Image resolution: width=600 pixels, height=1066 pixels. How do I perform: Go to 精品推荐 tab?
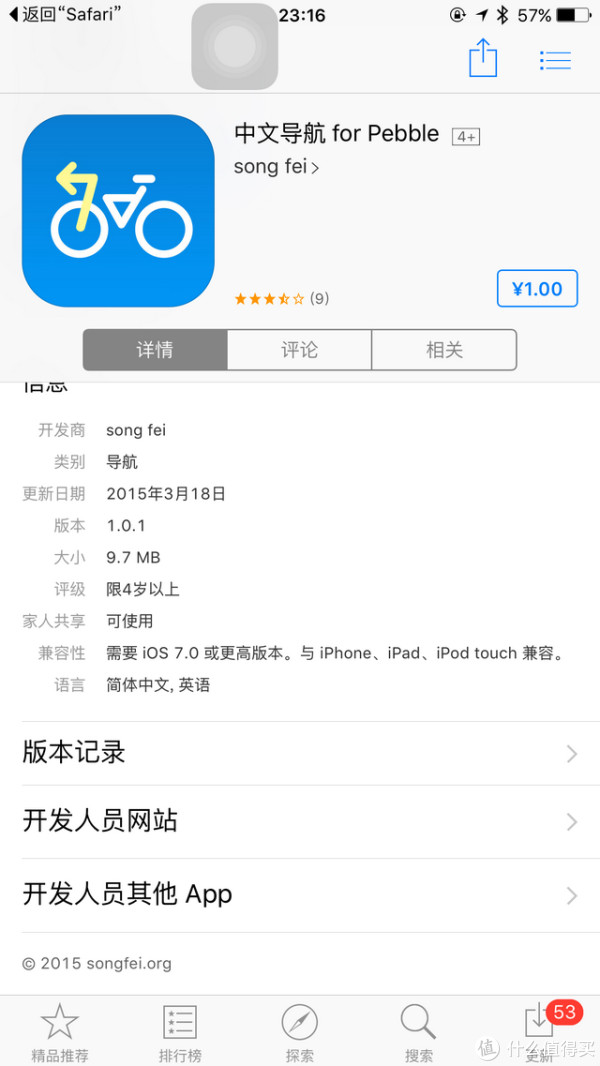click(60, 1032)
